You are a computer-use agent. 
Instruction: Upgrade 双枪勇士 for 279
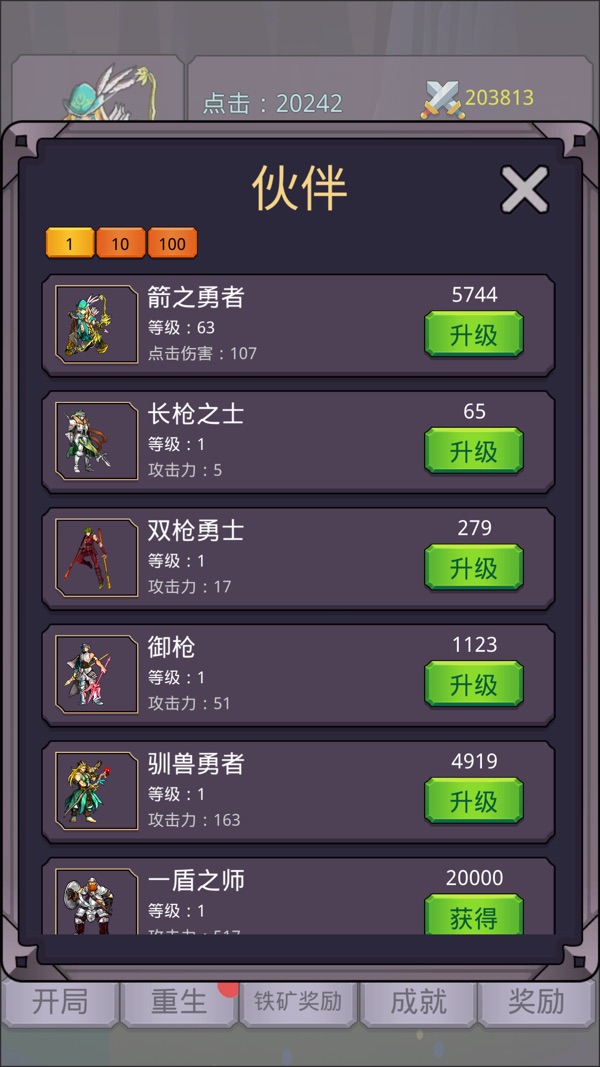tap(473, 568)
